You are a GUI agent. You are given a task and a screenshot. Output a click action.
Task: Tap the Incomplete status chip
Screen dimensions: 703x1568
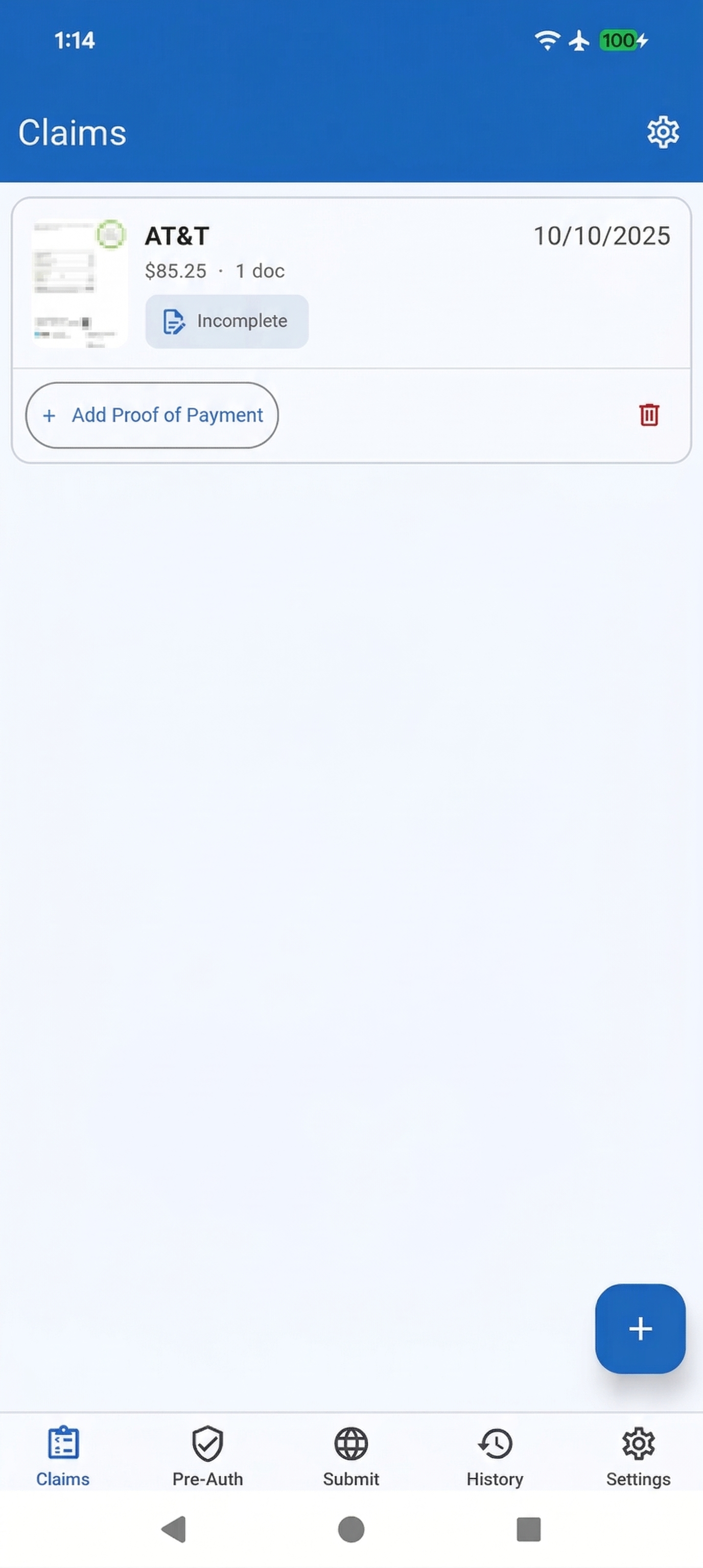coord(226,321)
